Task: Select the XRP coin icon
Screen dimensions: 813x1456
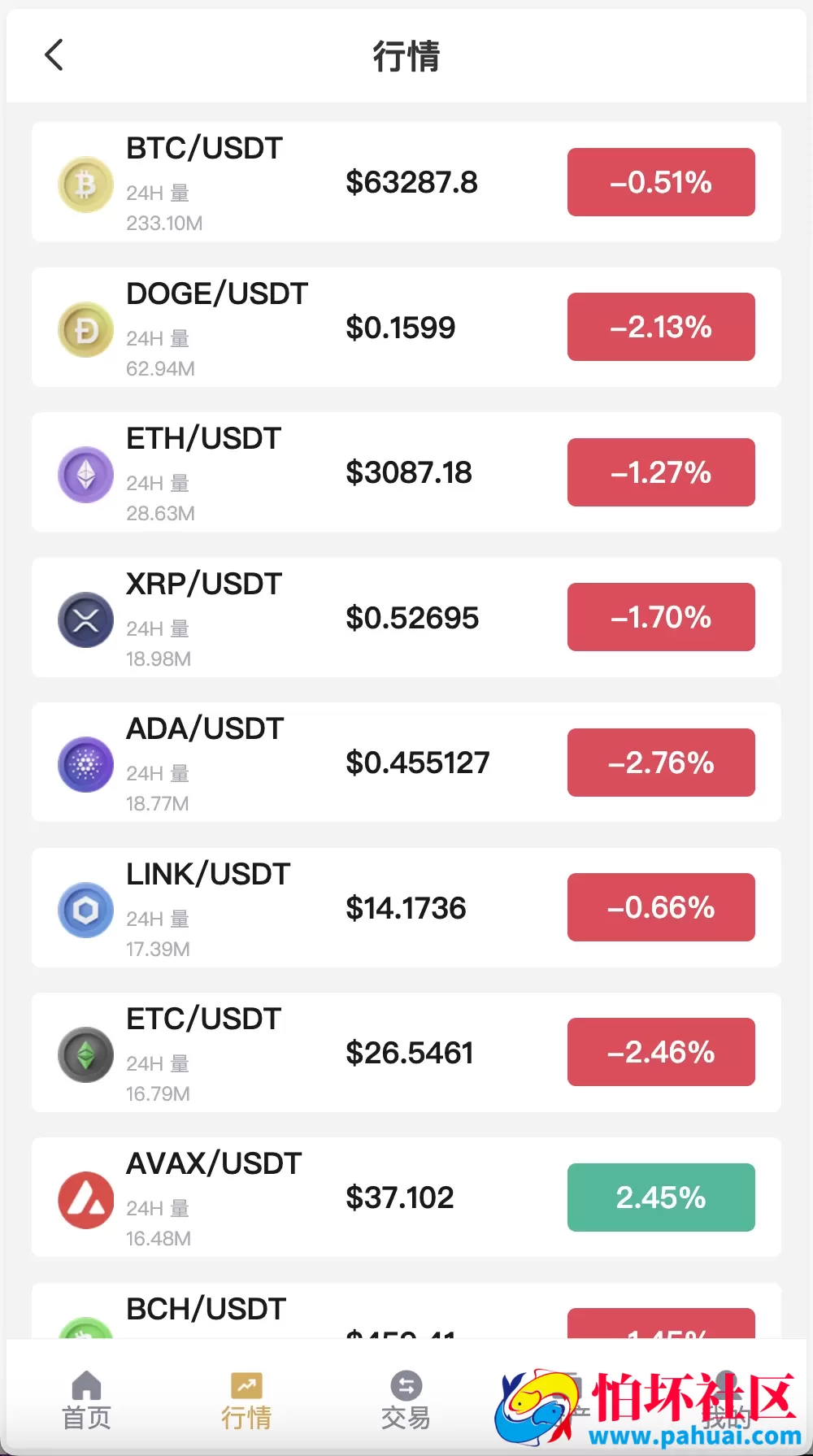Action: point(85,619)
